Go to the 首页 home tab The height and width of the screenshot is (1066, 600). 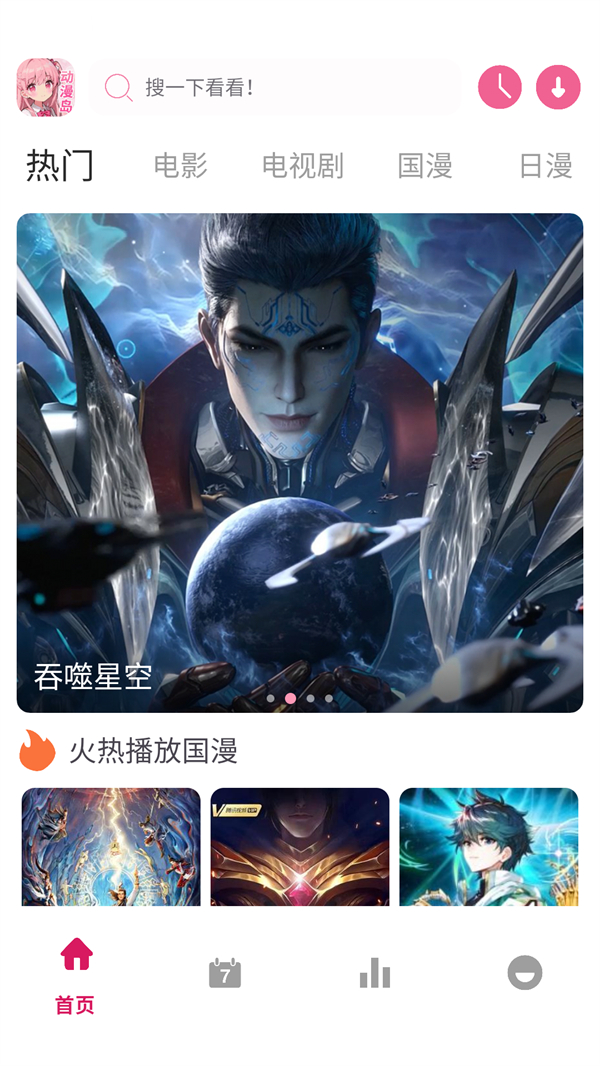click(x=76, y=976)
